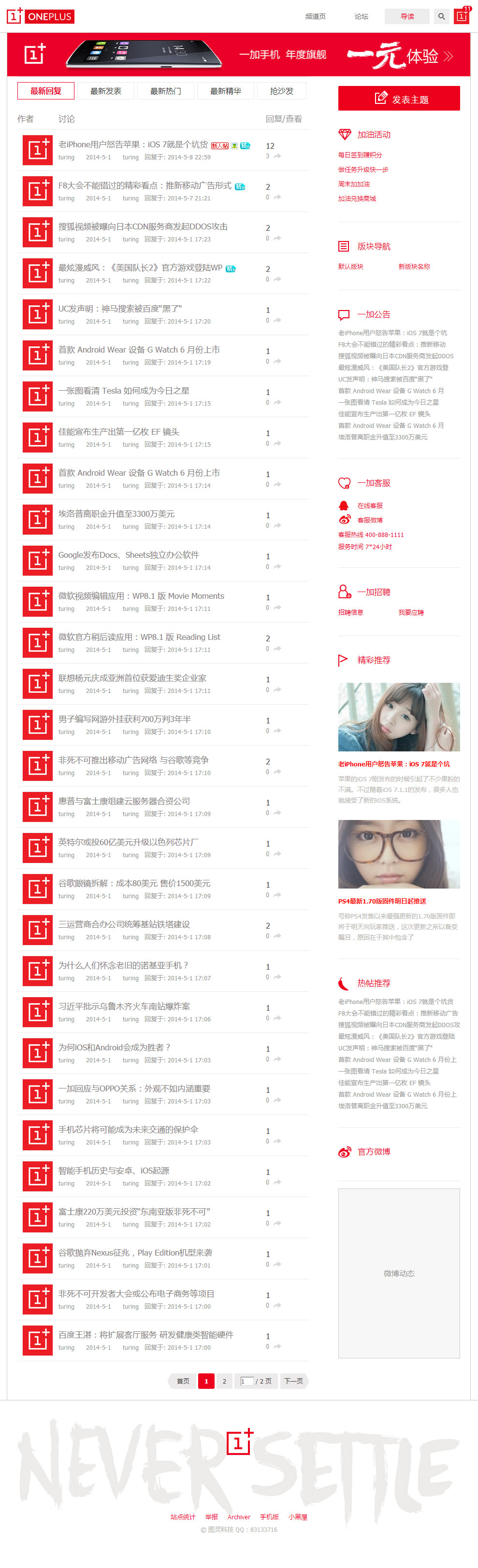Open the 一元体验 promotional banner
This screenshot has height=1568, width=478.
[x=239, y=55]
